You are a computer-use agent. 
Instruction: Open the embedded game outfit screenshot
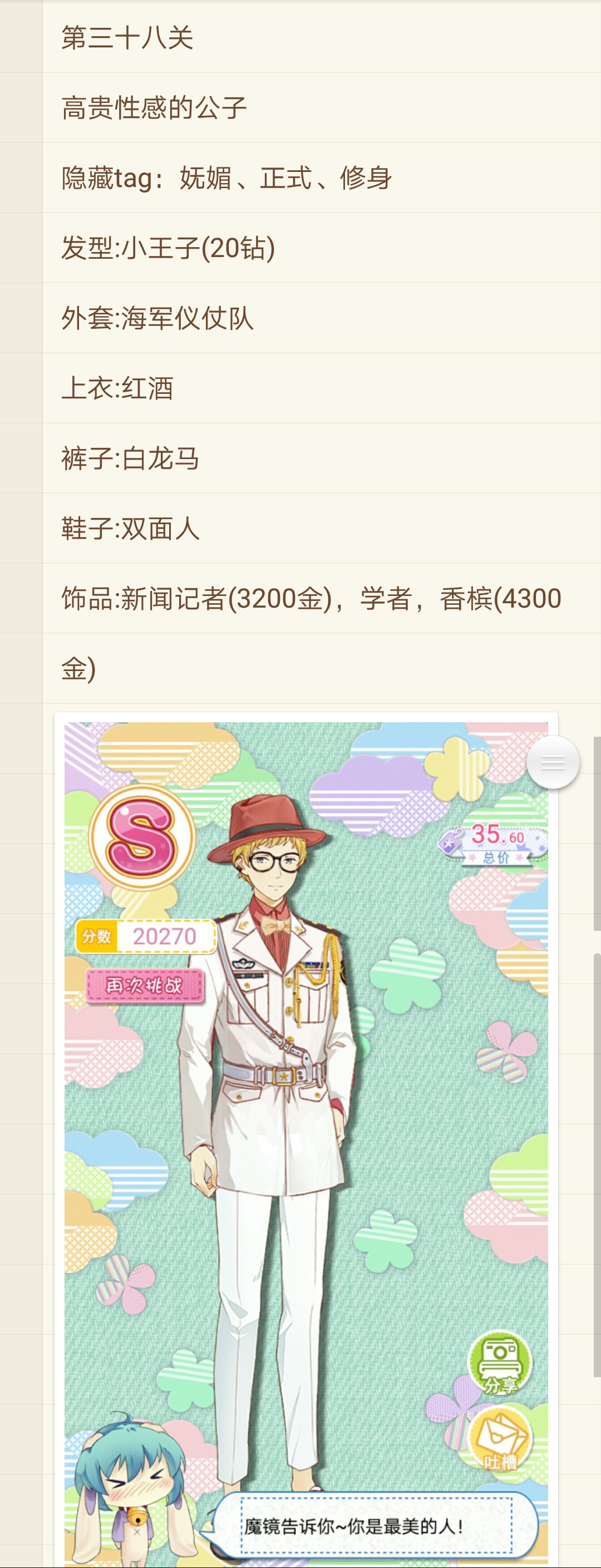click(306, 1140)
